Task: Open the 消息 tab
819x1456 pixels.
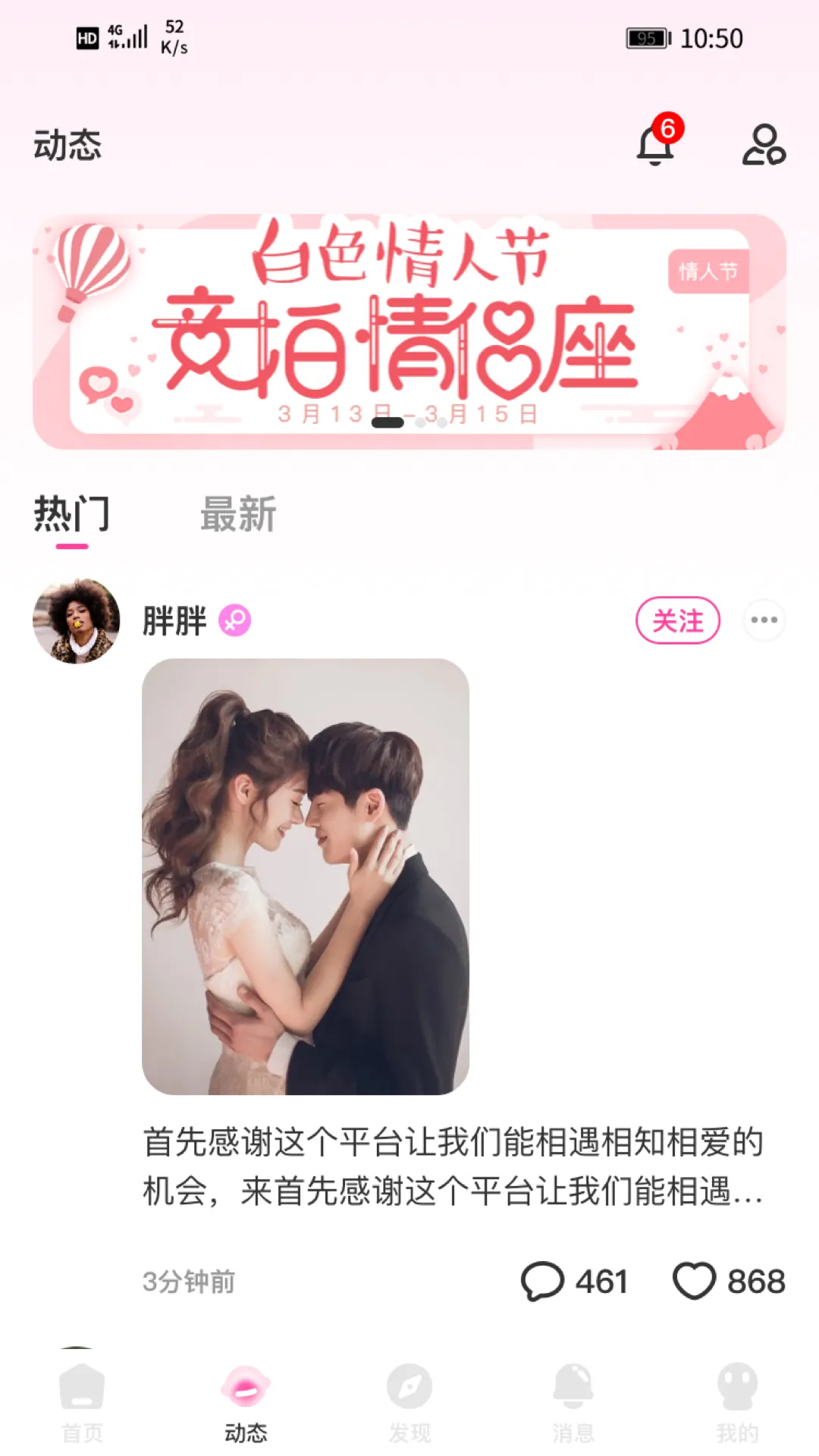Action: [x=573, y=1401]
